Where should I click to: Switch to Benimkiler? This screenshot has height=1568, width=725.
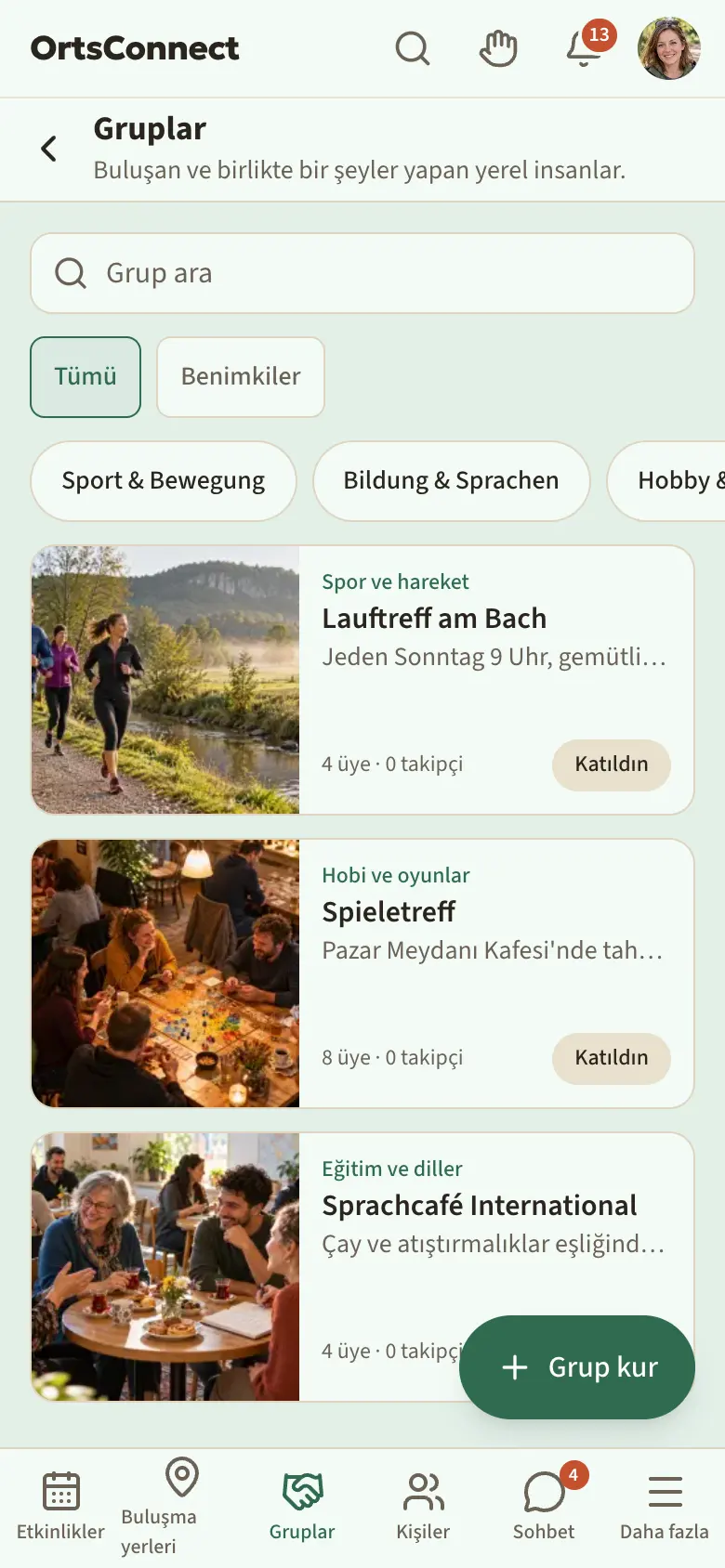tap(241, 377)
